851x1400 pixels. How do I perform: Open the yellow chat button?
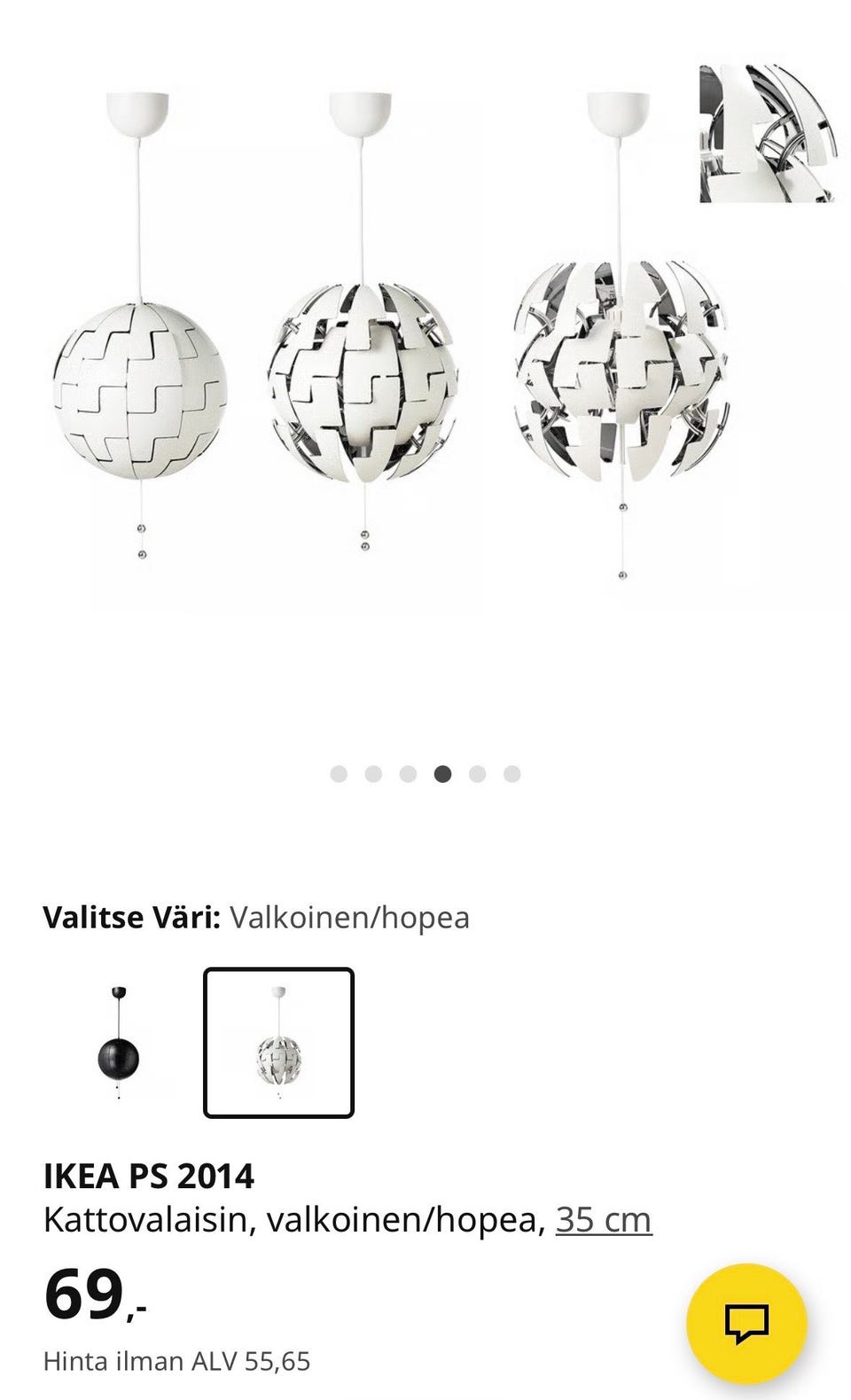[x=746, y=1323]
